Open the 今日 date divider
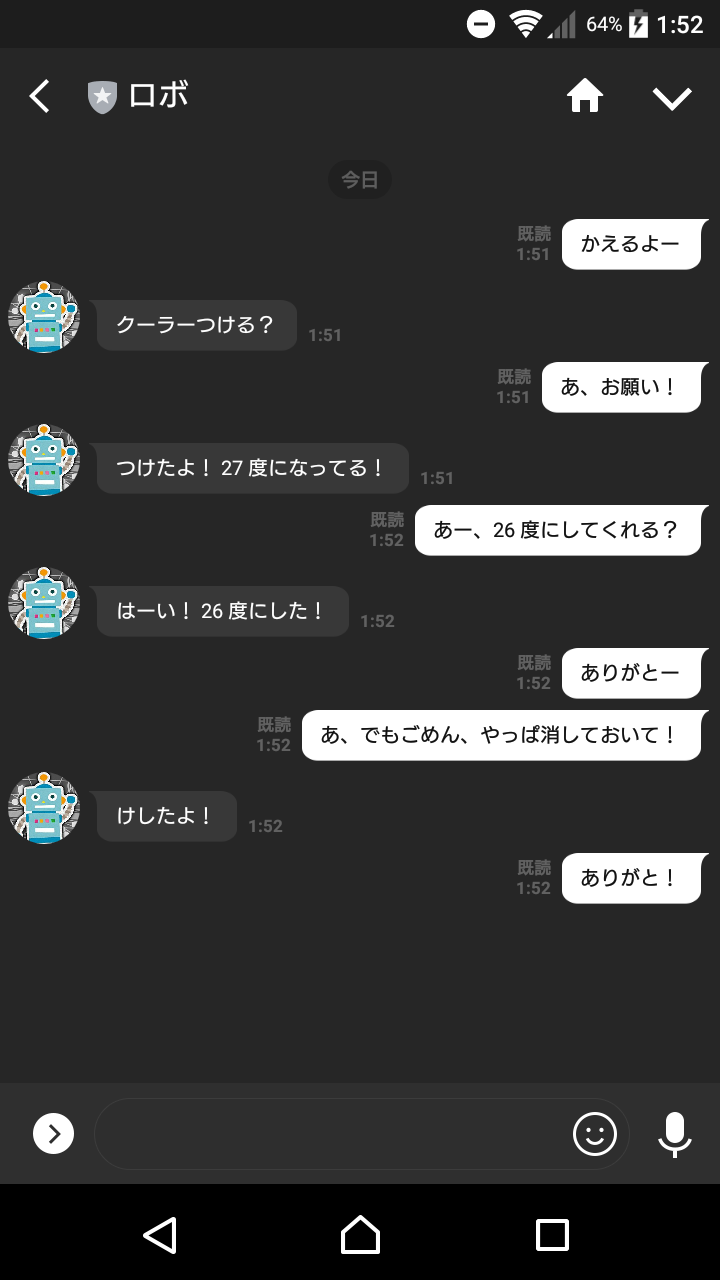This screenshot has width=720, height=1280. pyautogui.click(x=360, y=180)
